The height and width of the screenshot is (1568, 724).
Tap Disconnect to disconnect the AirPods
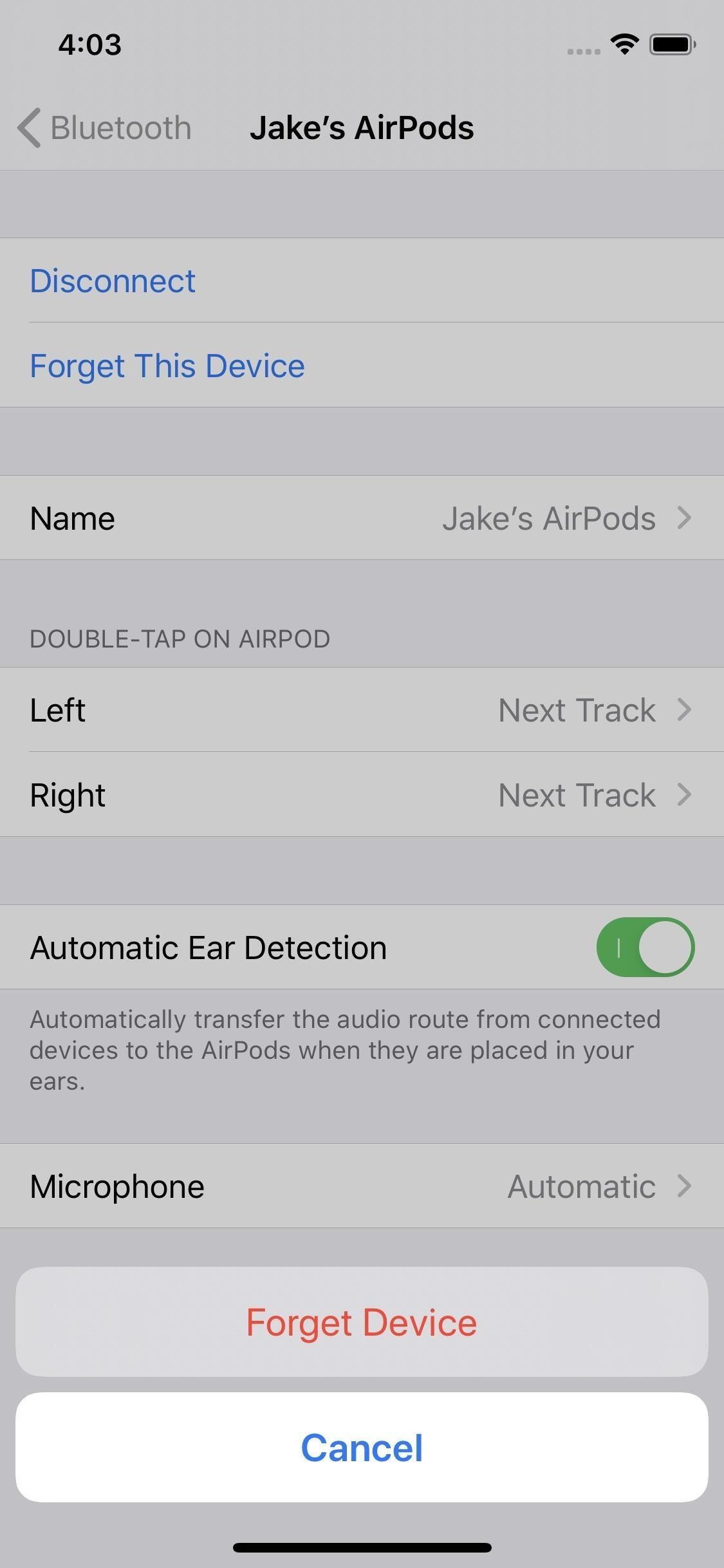[x=112, y=281]
